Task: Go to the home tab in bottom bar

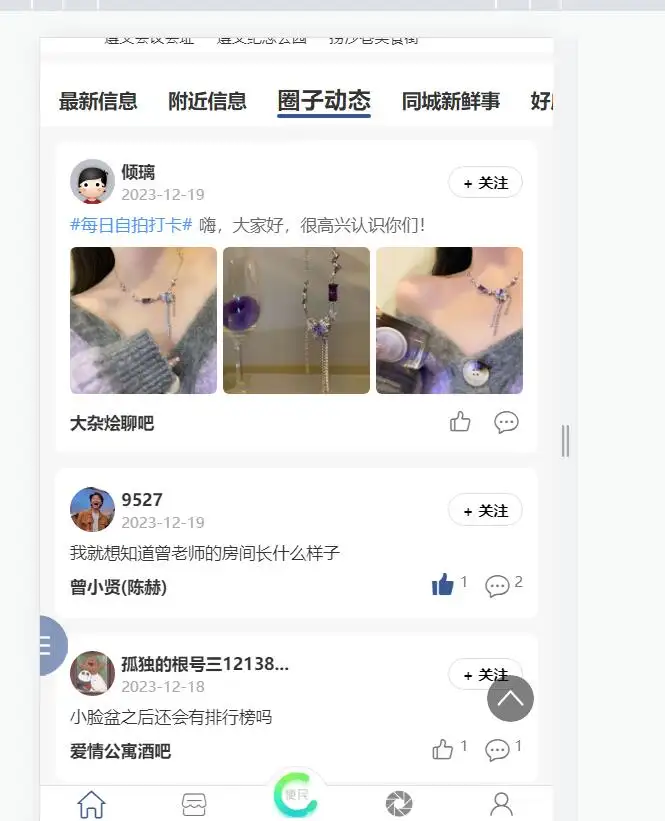Action: (91, 804)
